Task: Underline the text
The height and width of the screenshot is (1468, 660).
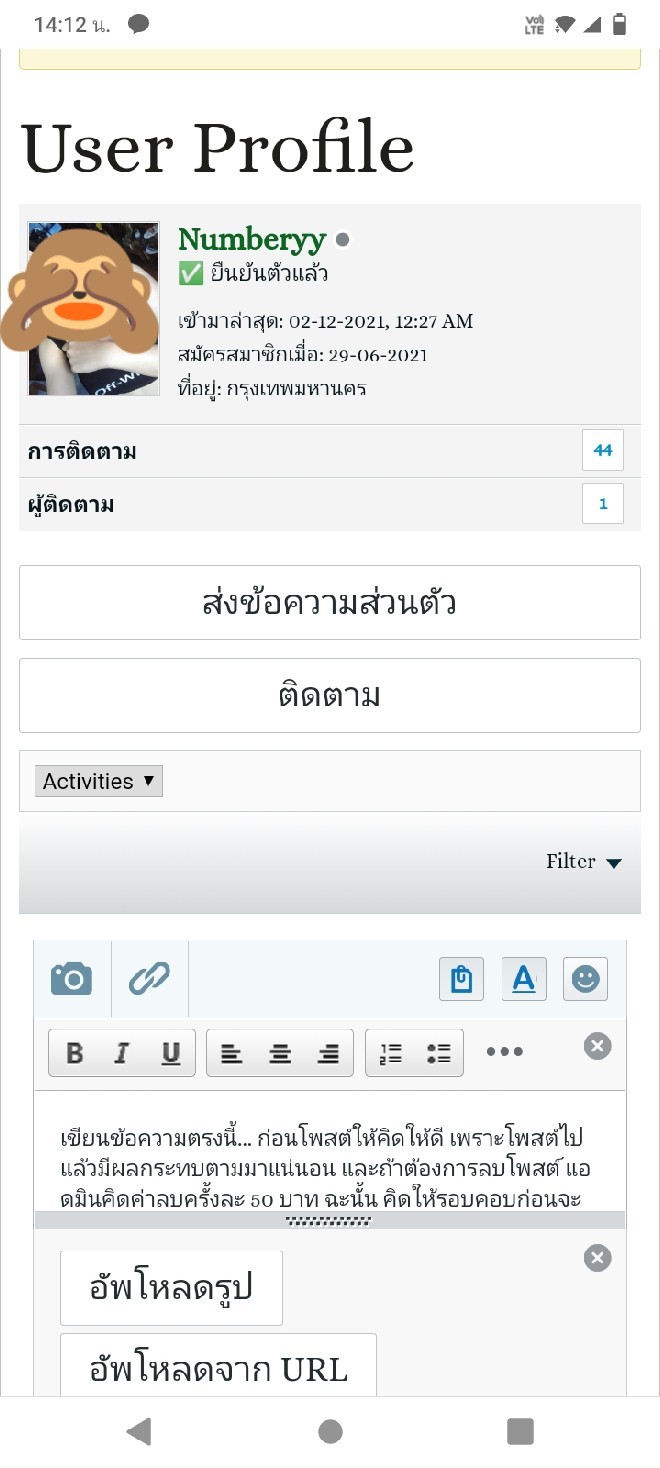Action: (x=171, y=1053)
